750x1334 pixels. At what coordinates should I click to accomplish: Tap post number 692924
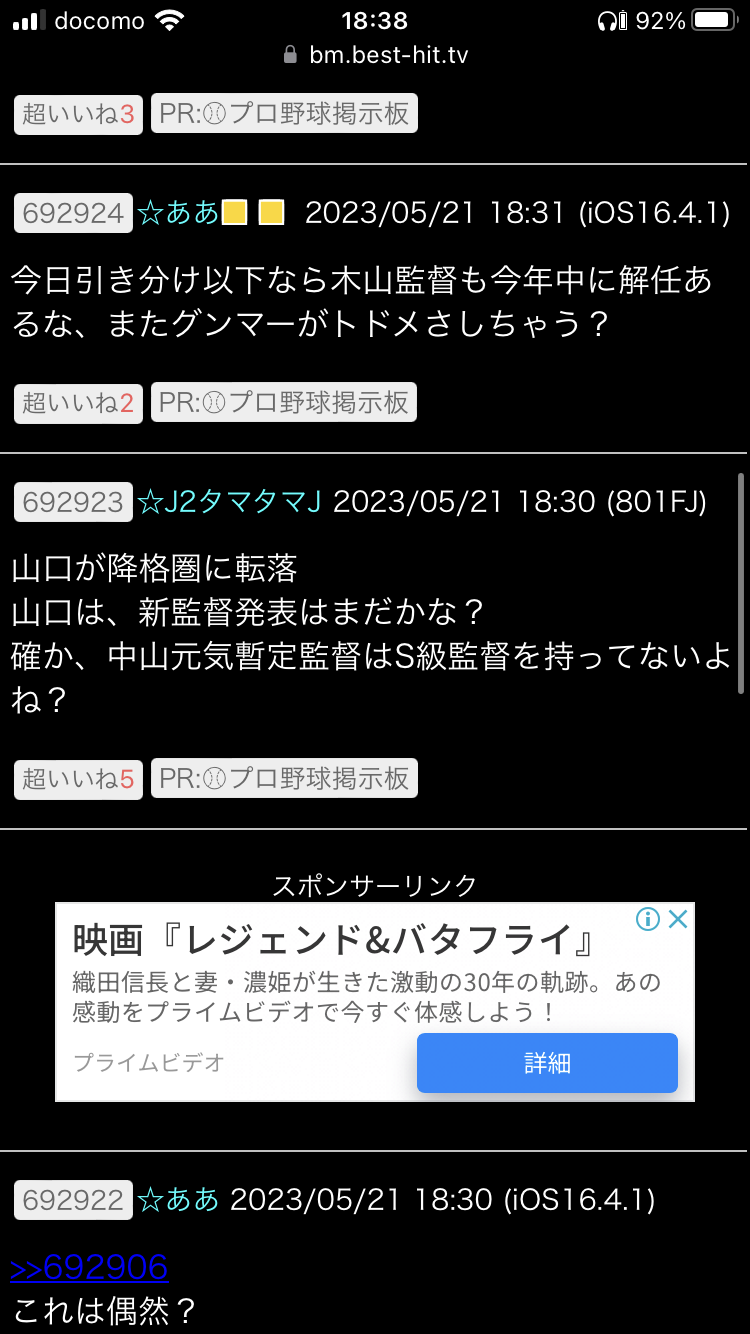click(73, 213)
